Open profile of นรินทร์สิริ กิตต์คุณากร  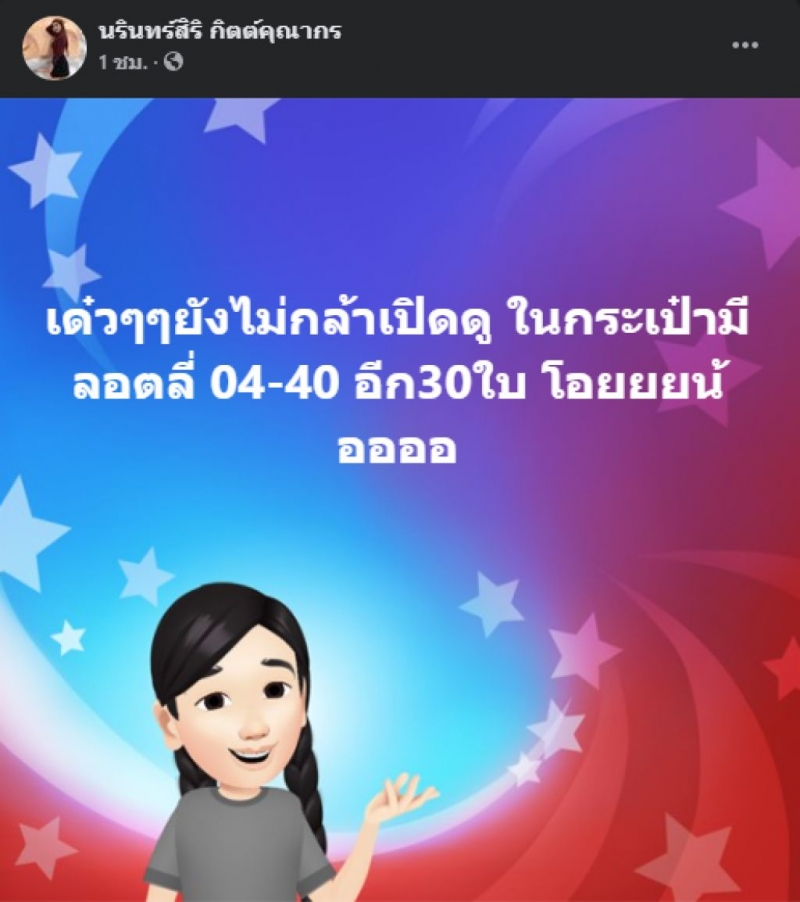pos(220,32)
